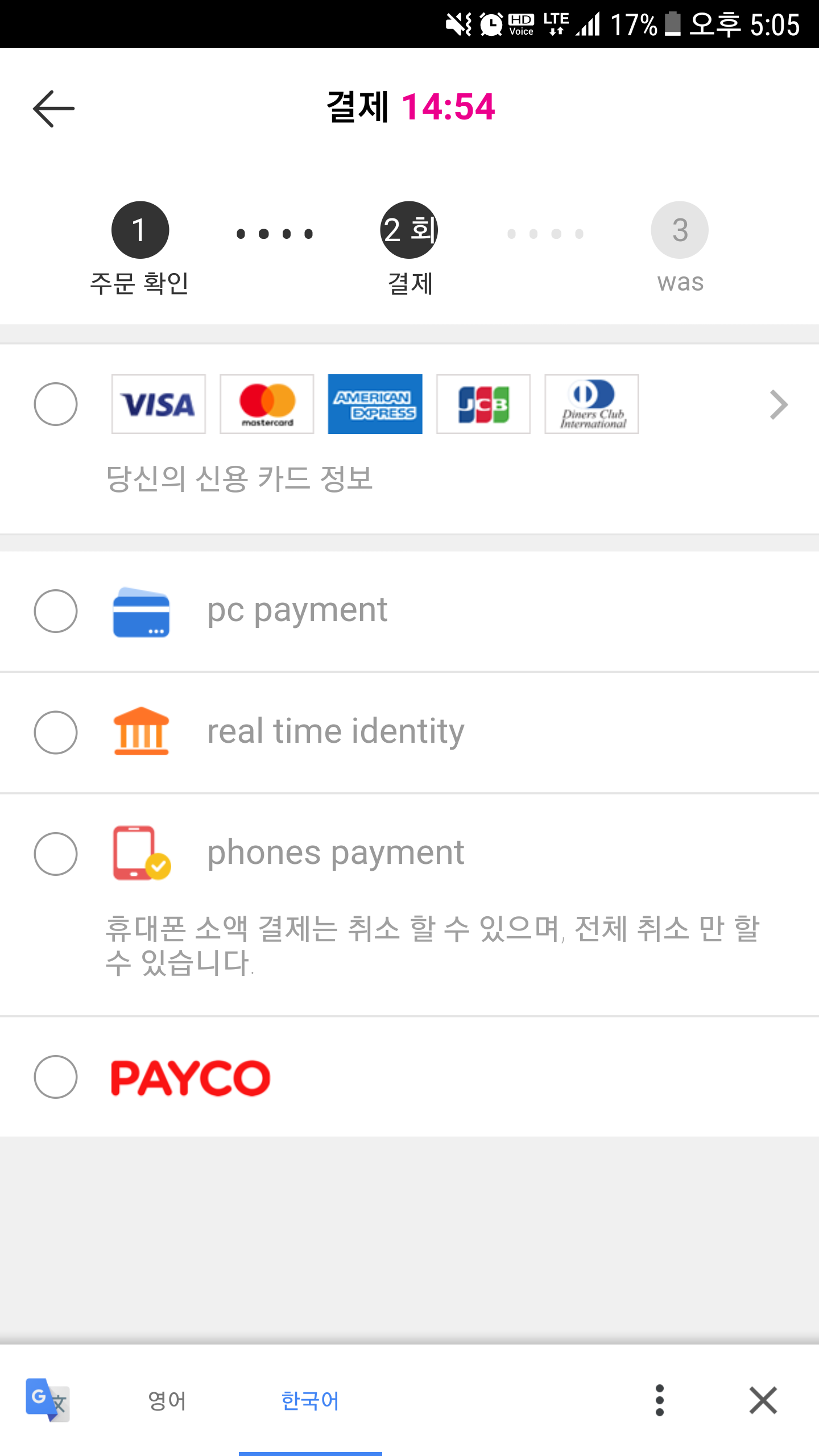The height and width of the screenshot is (1456, 819).
Task: Close the translate bar
Action: tap(763, 1400)
